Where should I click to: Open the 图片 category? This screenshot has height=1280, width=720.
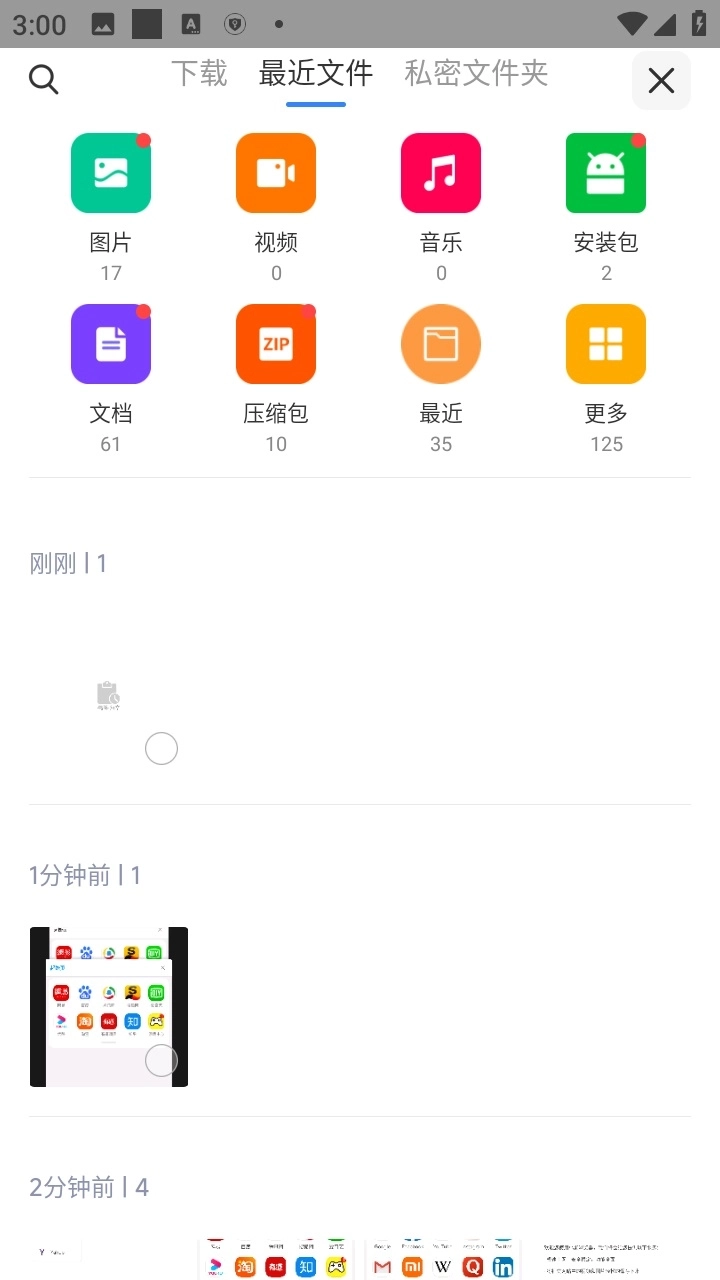(111, 173)
